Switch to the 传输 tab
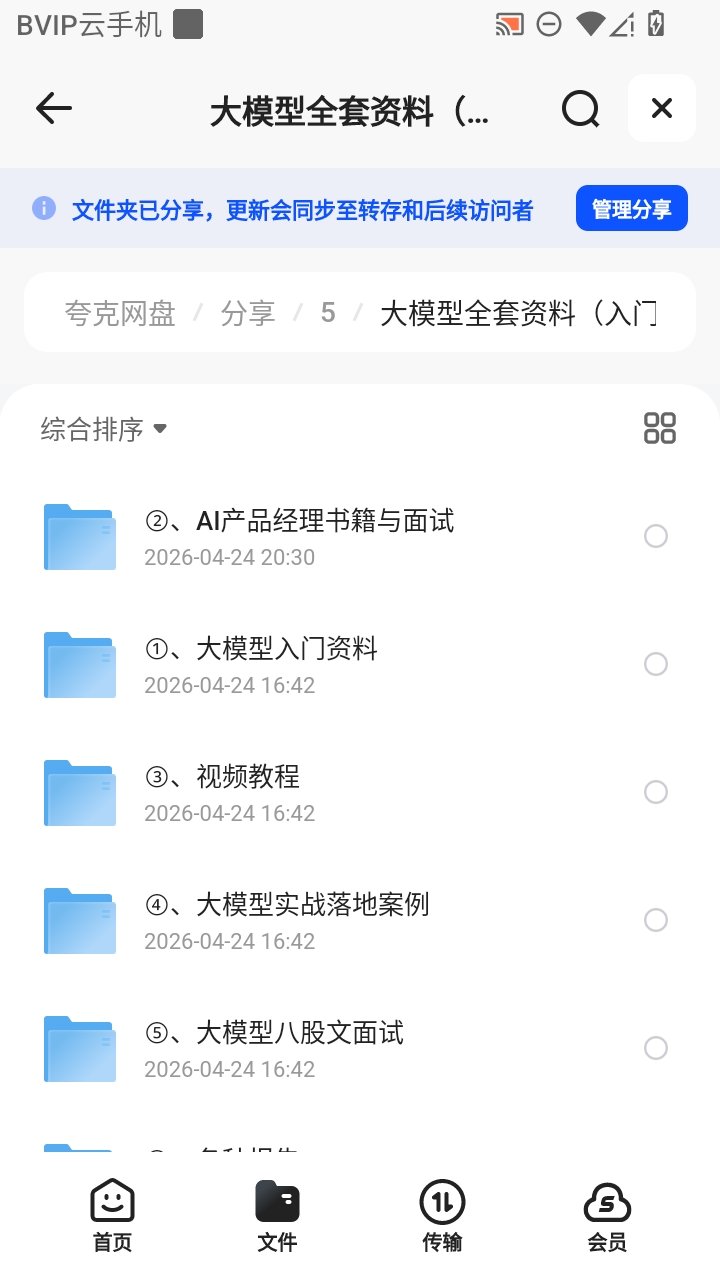 [x=442, y=1216]
